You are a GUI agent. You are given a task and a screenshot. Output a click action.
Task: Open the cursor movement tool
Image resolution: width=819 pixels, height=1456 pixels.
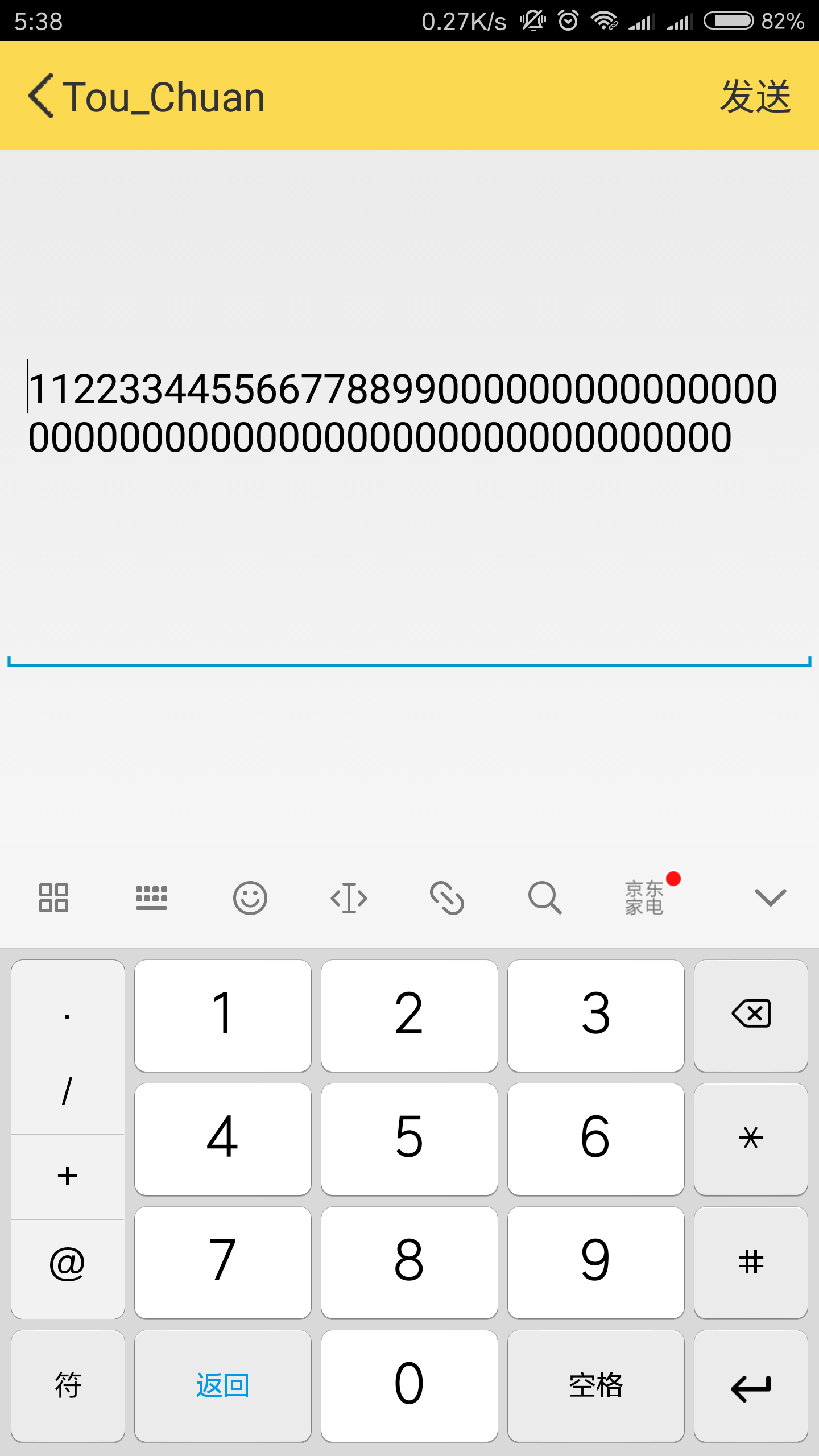pos(349,898)
